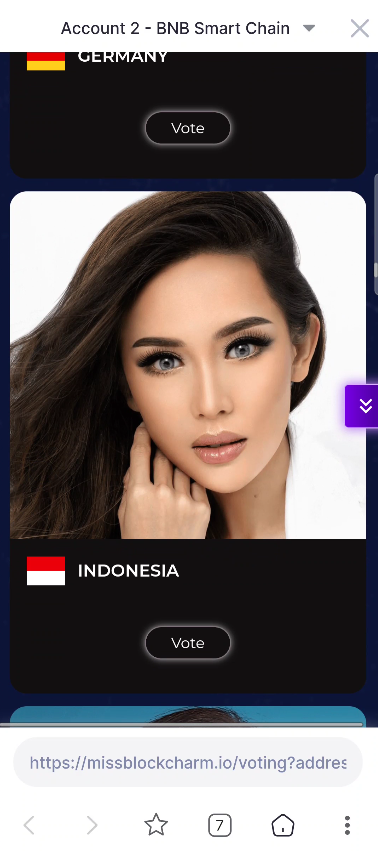Screen dimensions: 378x851
Task: Open the 7 tabs switcher
Action: click(219, 825)
